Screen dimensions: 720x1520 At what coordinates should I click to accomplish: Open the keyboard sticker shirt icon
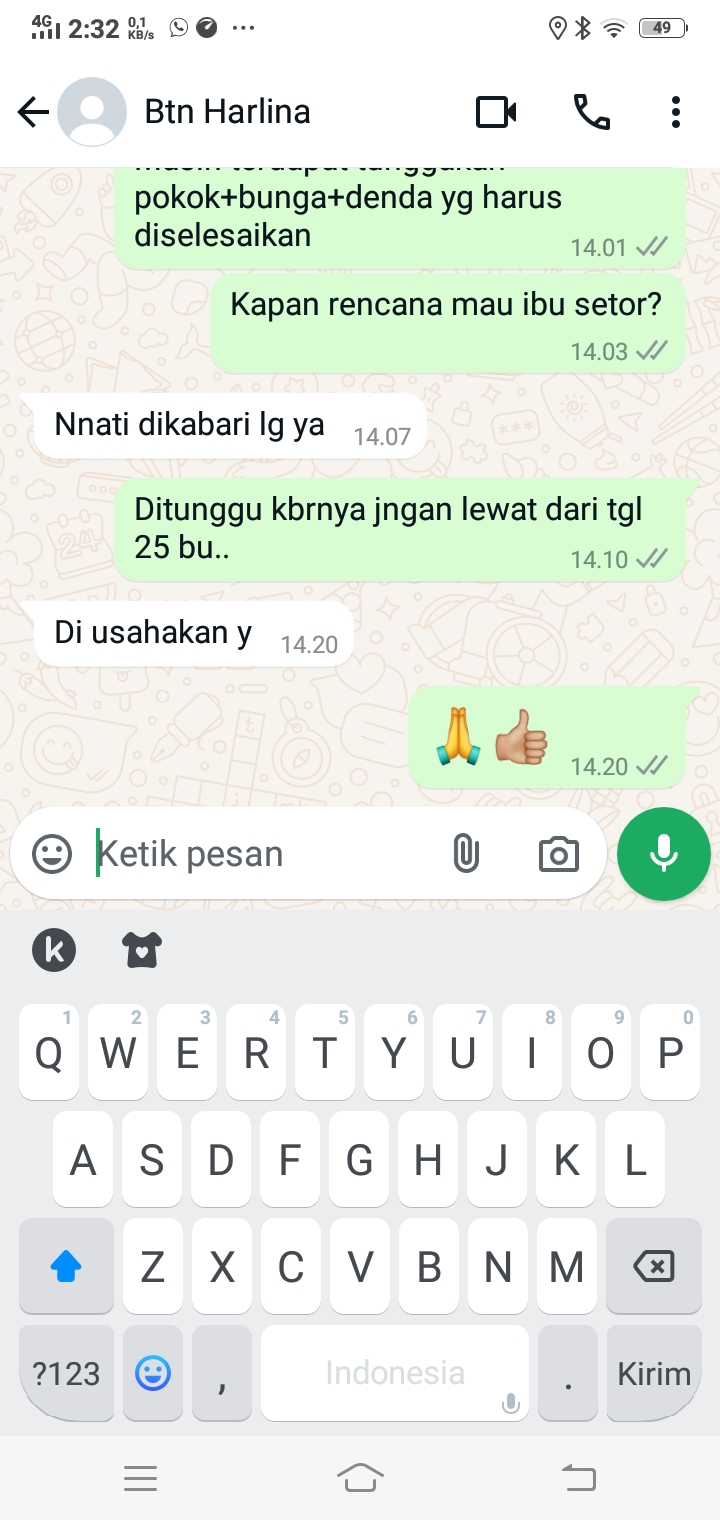[144, 950]
